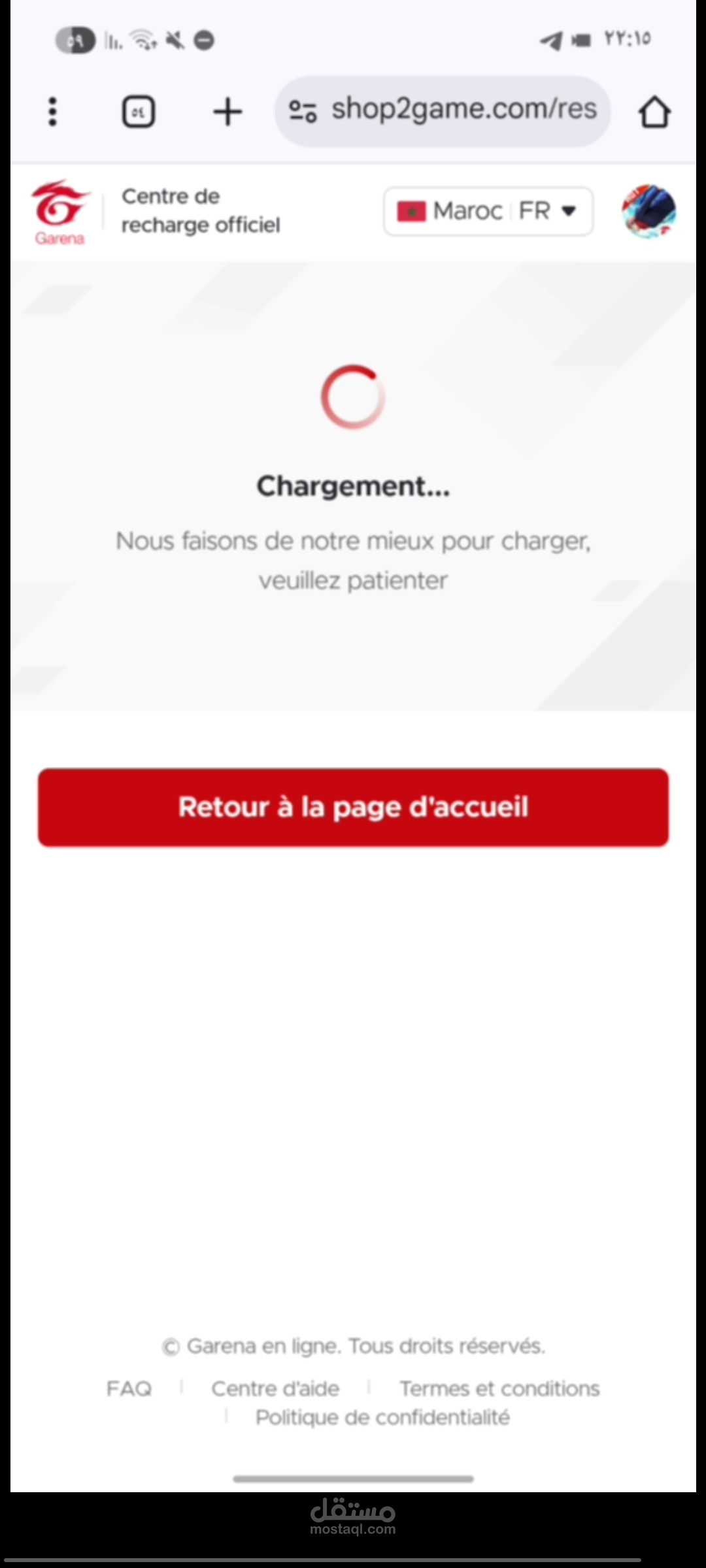Go to the browser home page
Image resolution: width=706 pixels, height=1568 pixels.
click(x=654, y=112)
